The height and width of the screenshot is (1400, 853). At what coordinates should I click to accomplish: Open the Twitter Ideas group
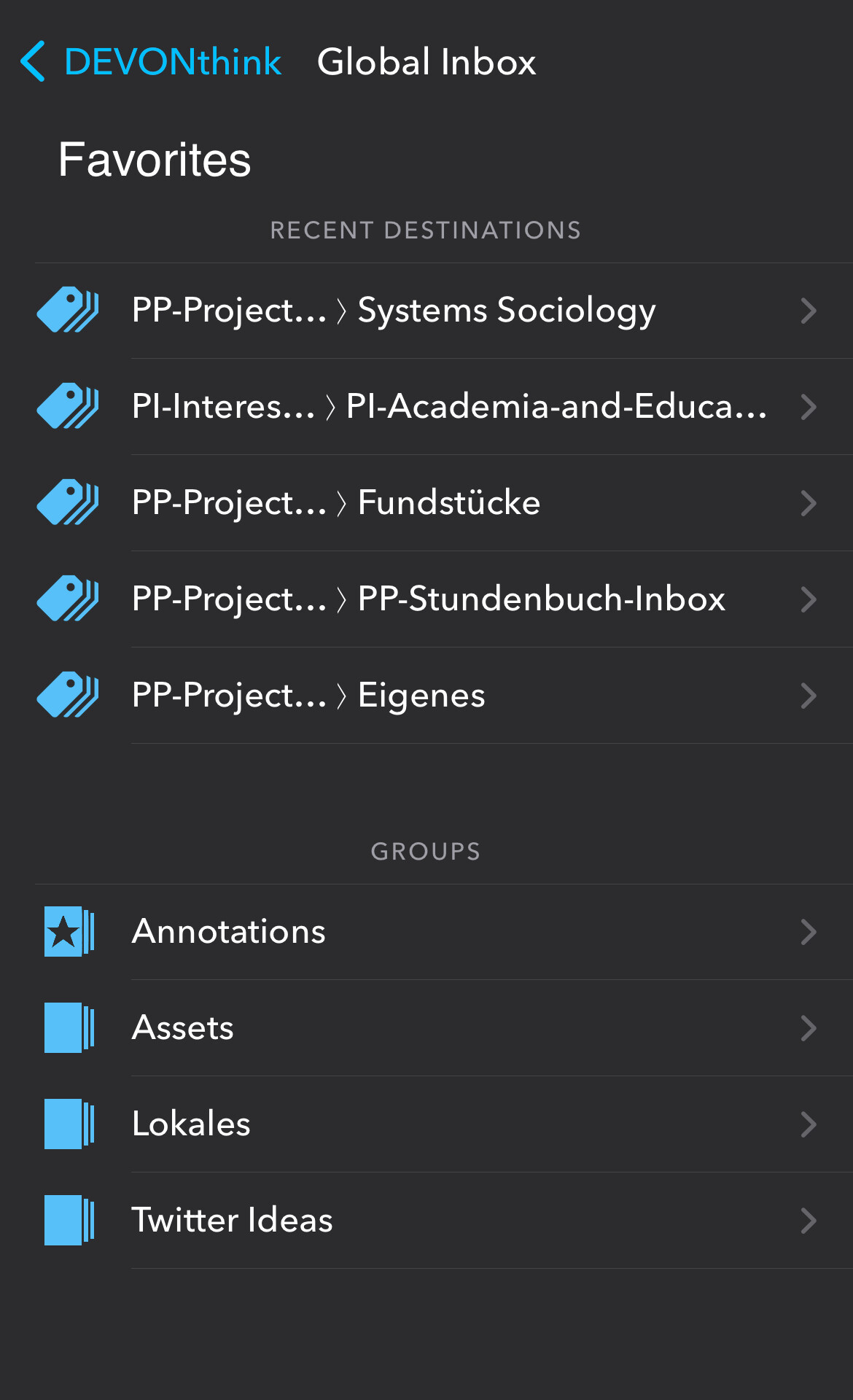[x=444, y=1221]
